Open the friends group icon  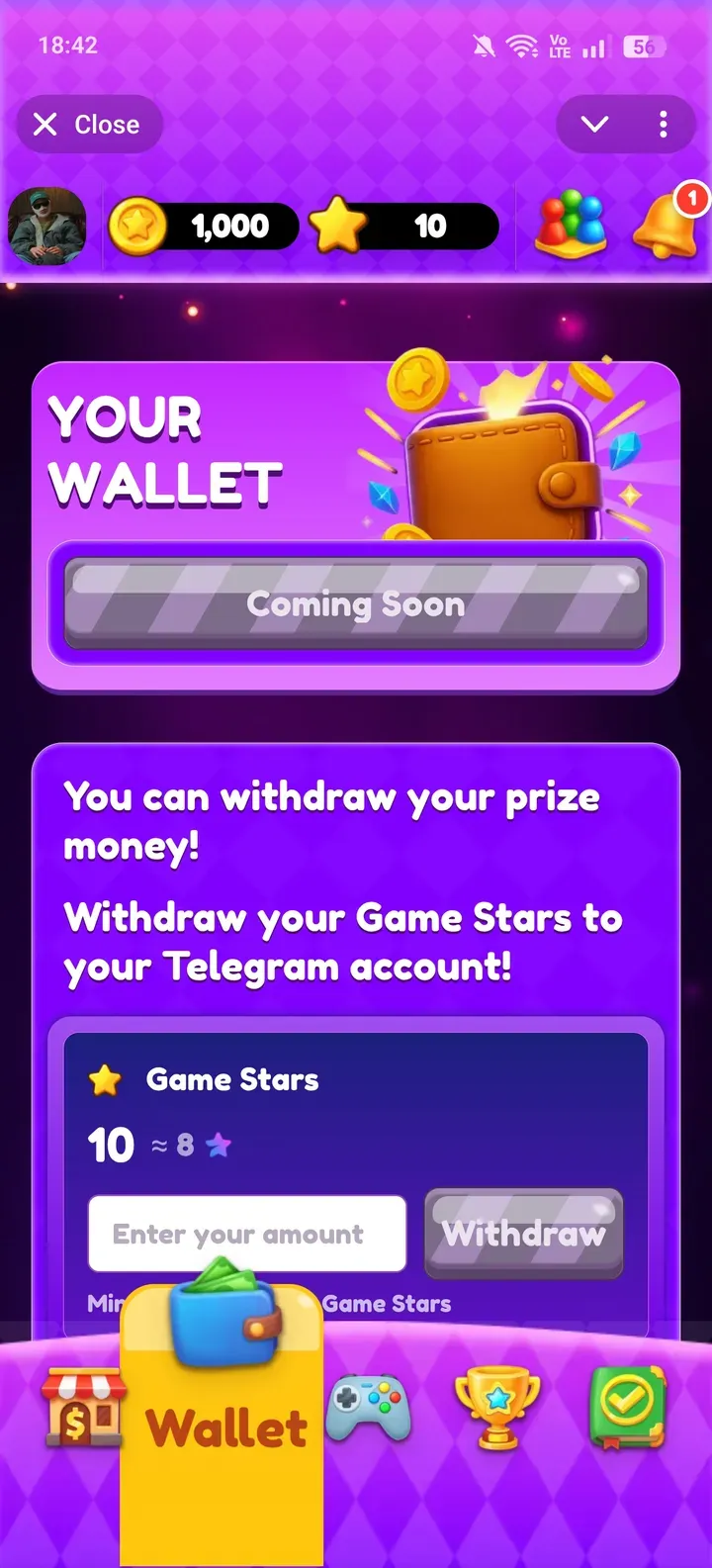tap(571, 226)
